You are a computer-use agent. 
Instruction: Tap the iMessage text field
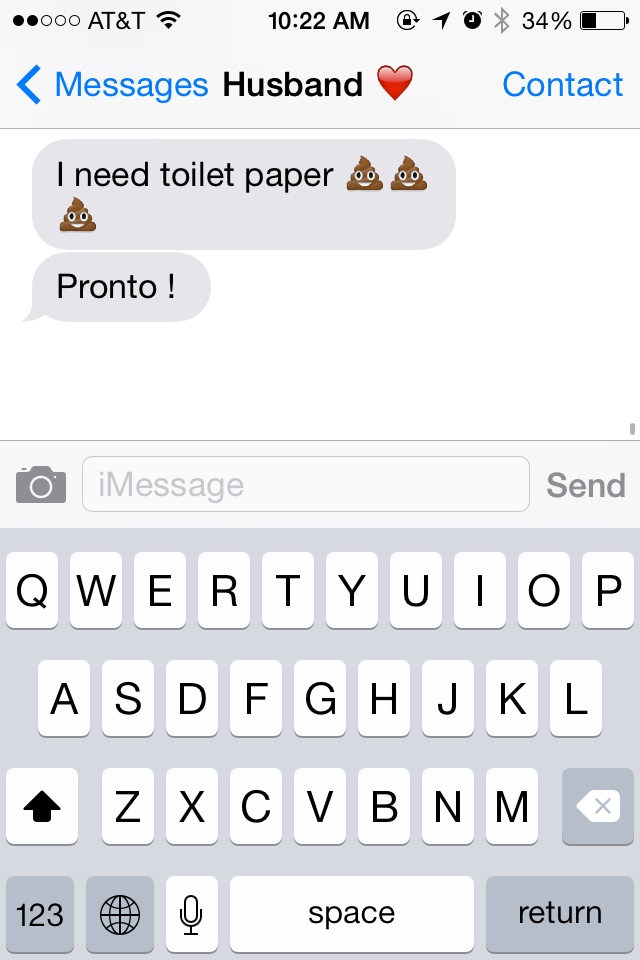pos(305,485)
